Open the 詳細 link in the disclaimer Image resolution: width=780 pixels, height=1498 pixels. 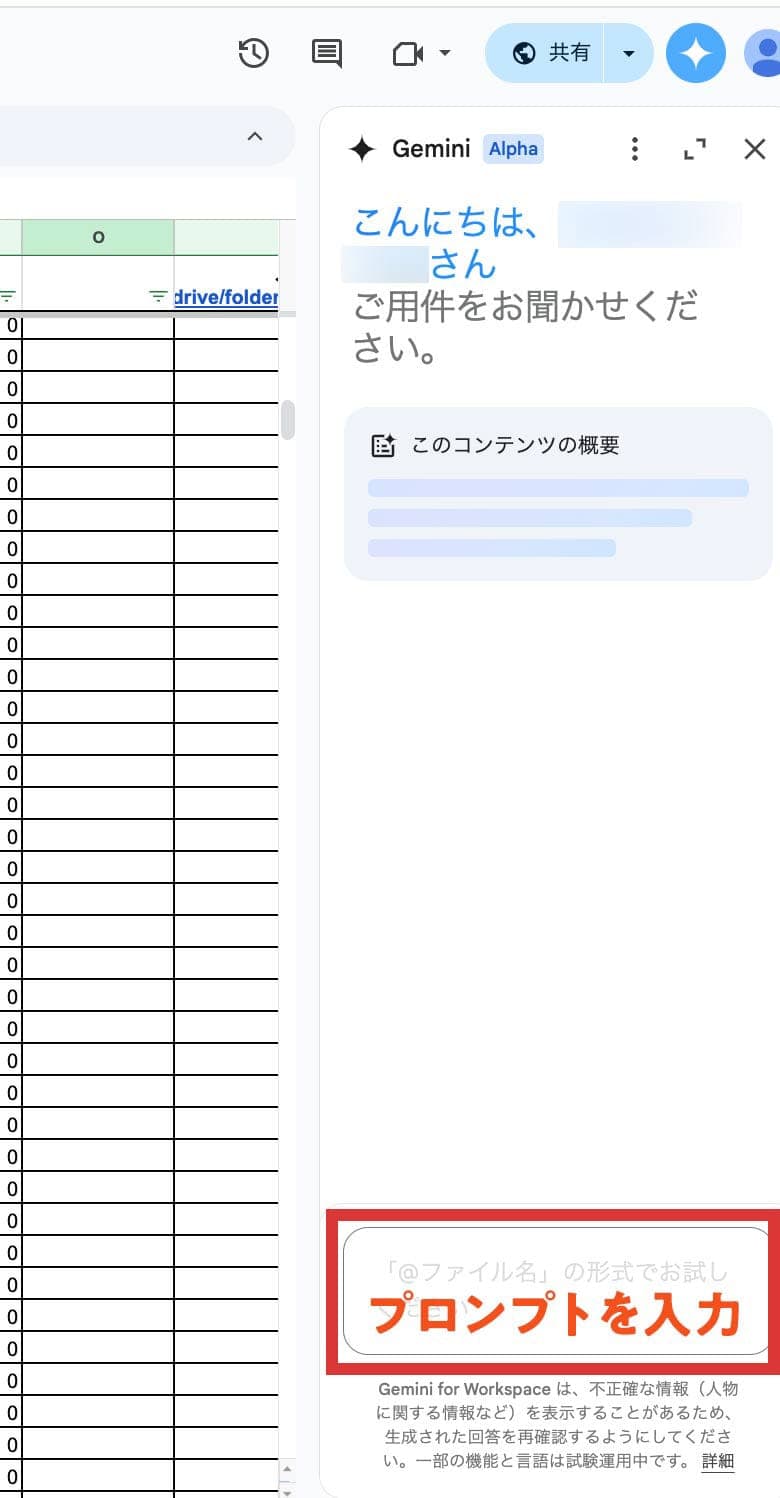717,1461
